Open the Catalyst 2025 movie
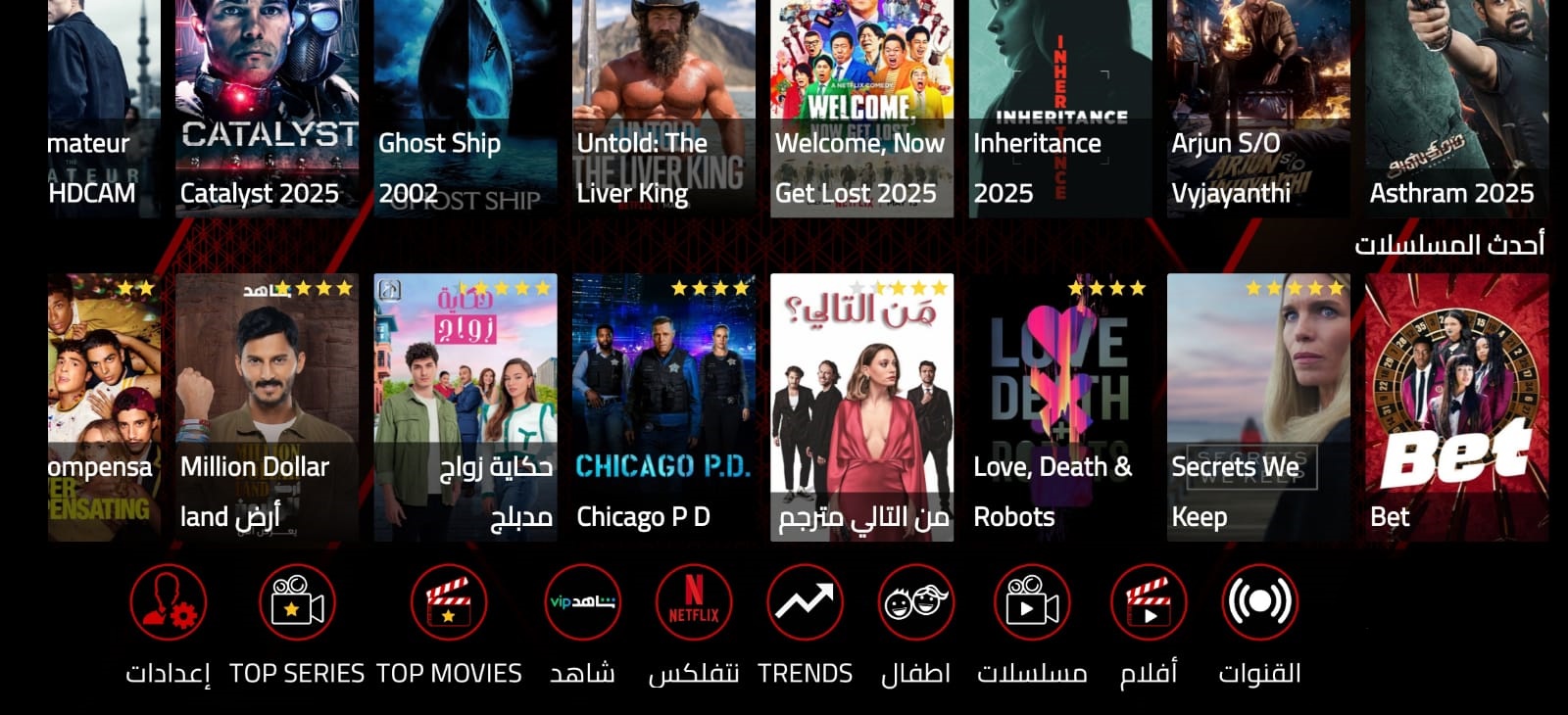Viewport: 1568px width, 715px height. click(x=267, y=108)
